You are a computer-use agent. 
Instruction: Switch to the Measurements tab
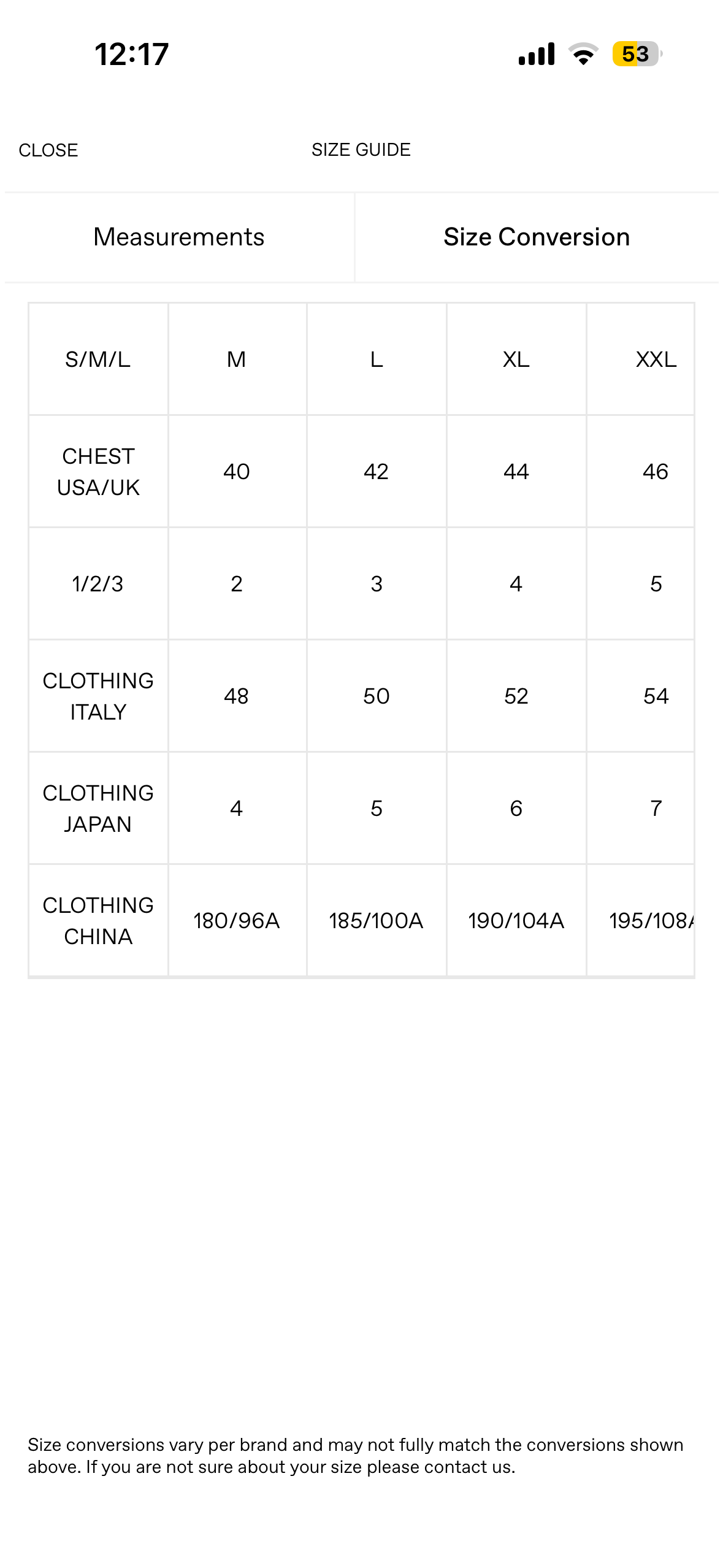pos(178,237)
